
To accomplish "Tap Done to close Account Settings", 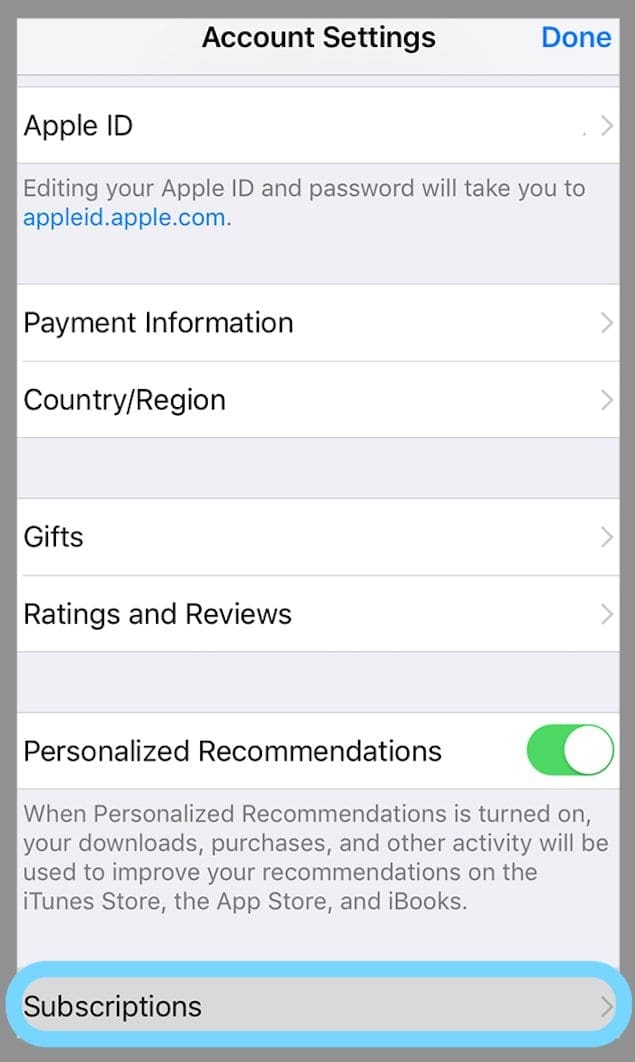I will (576, 38).
